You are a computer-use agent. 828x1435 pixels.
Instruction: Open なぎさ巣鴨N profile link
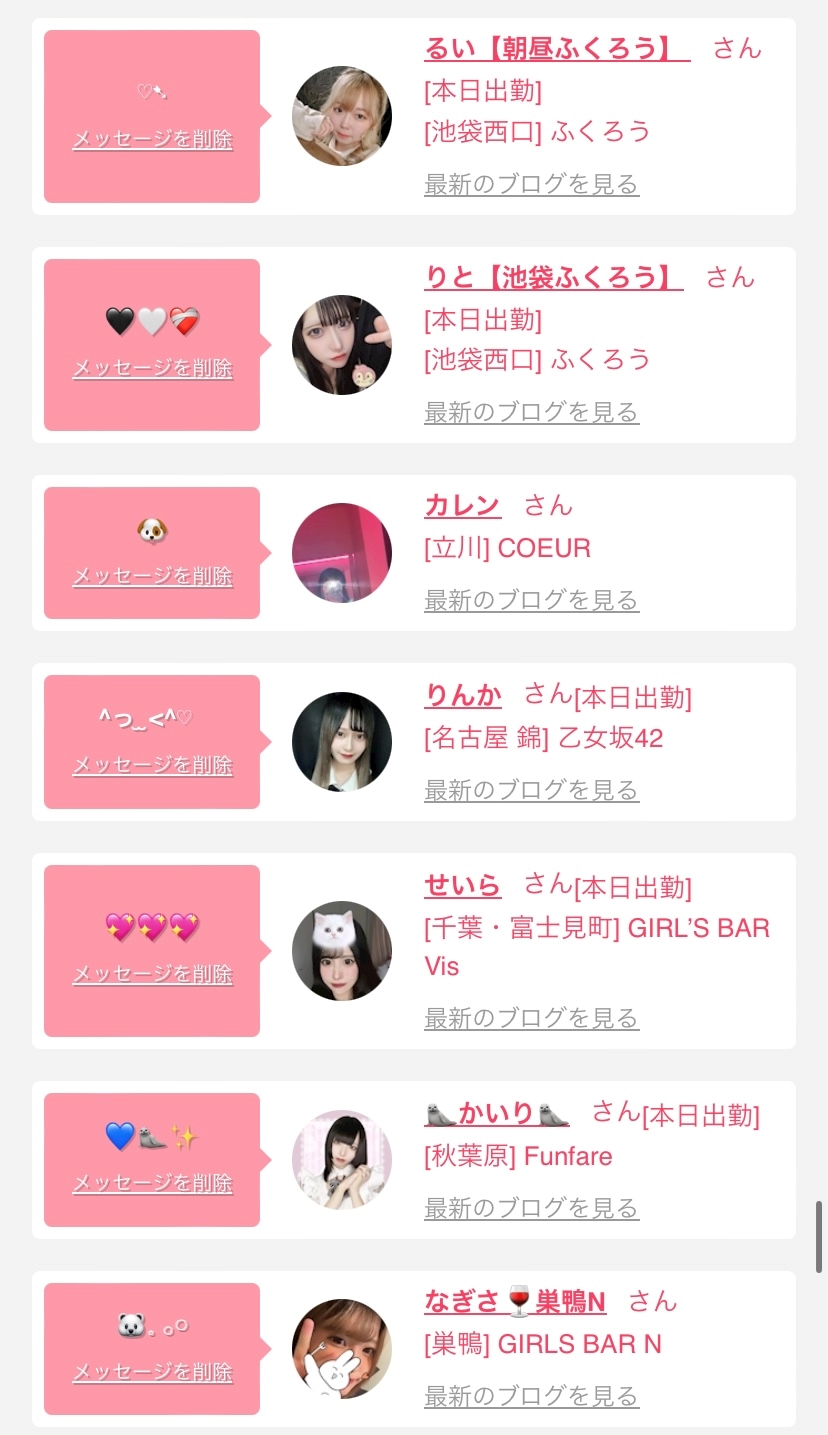515,1301
